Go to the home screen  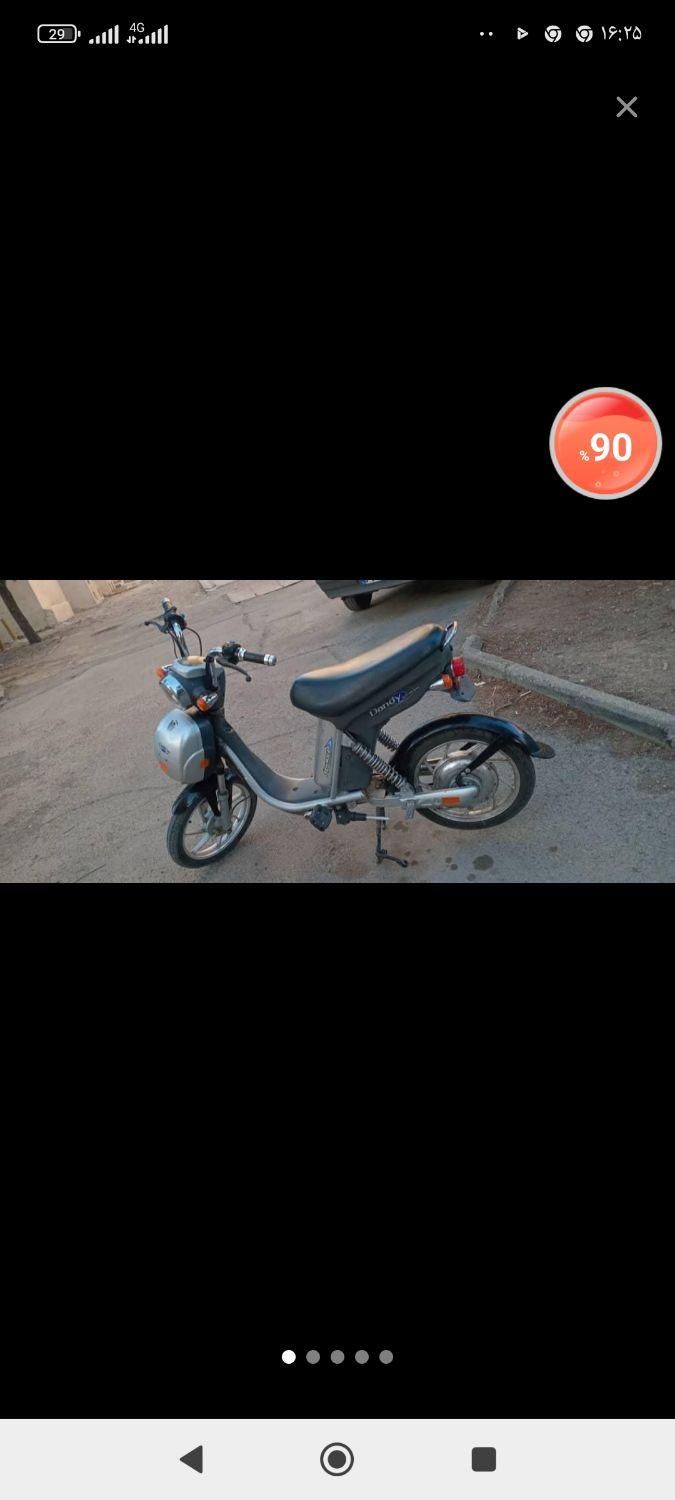point(337,1459)
